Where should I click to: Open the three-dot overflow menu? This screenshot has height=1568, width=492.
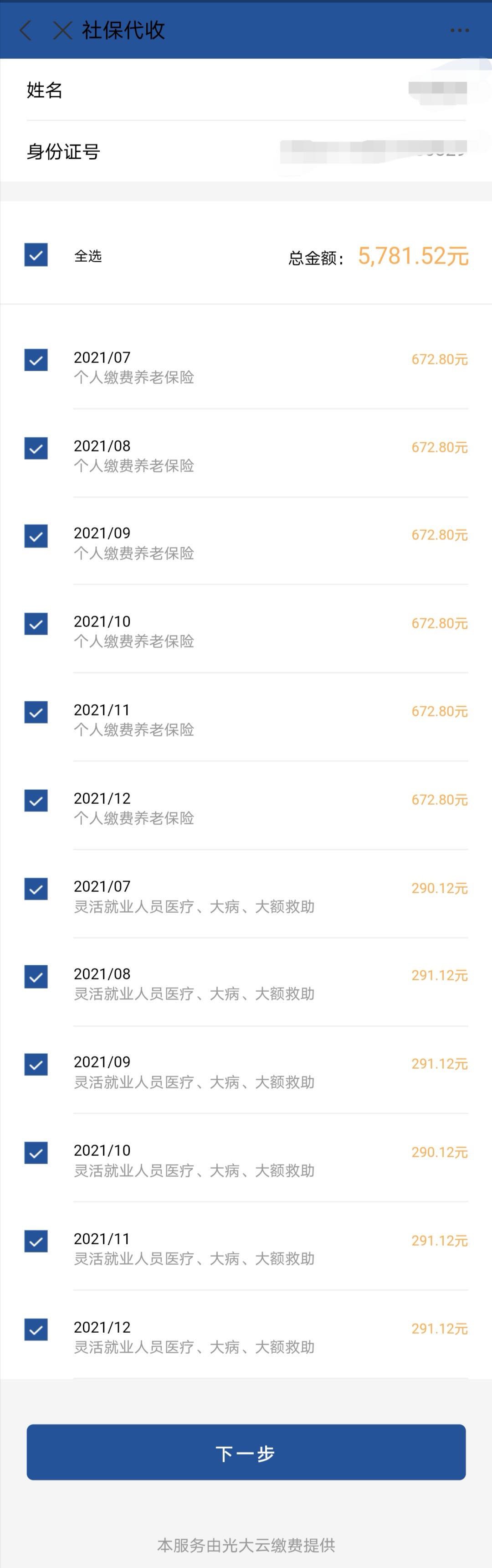(x=459, y=31)
